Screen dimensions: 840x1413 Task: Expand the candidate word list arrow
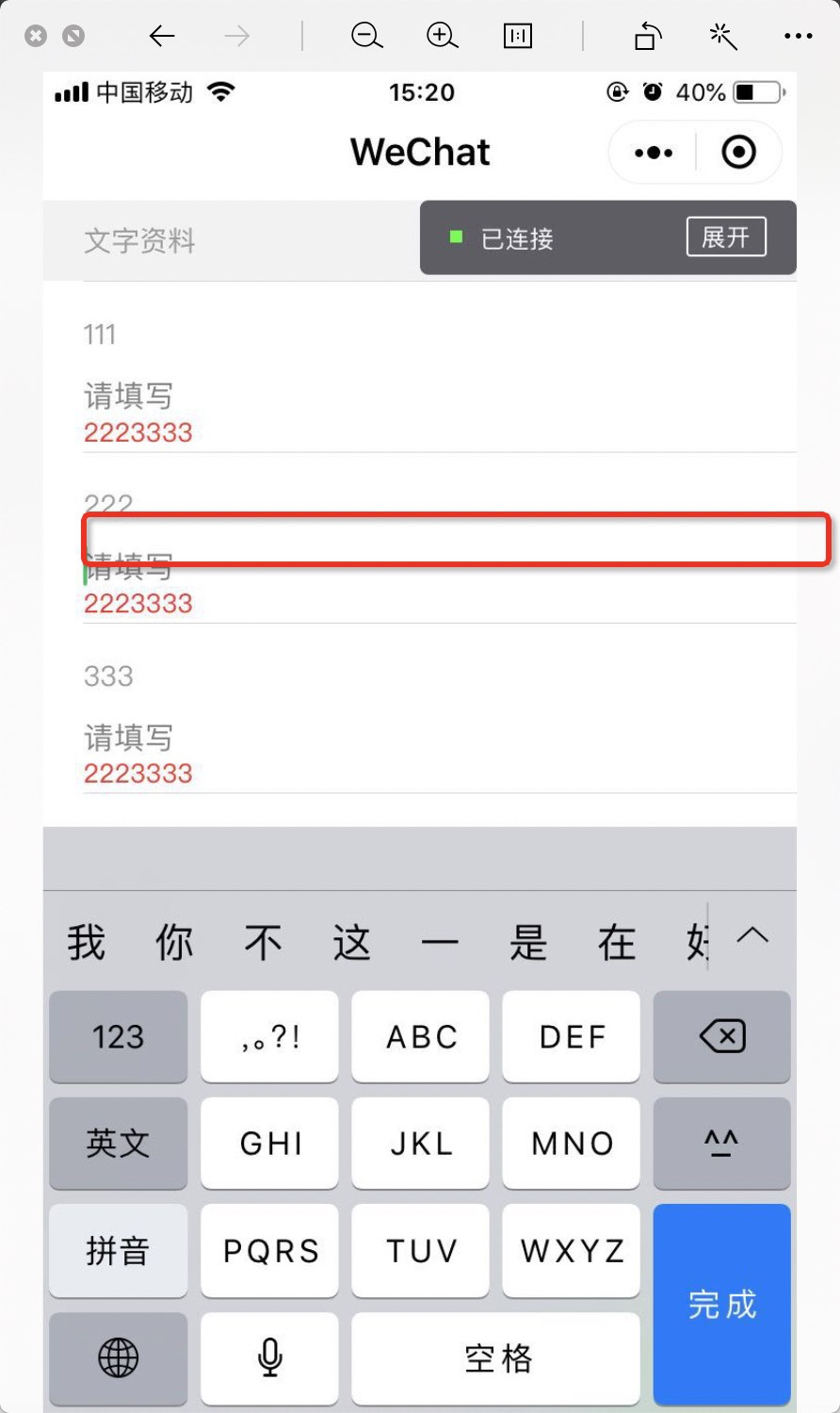tap(752, 936)
